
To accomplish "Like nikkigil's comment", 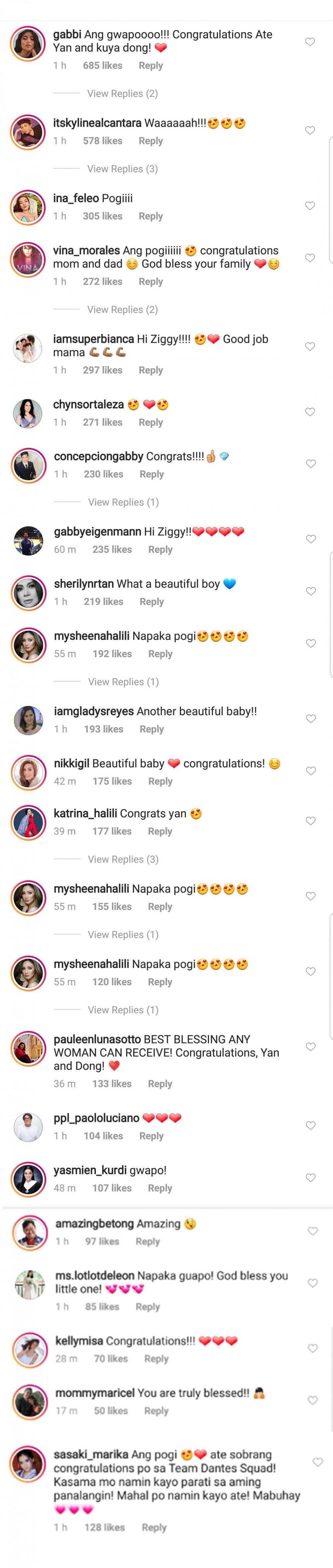I will (310, 770).
